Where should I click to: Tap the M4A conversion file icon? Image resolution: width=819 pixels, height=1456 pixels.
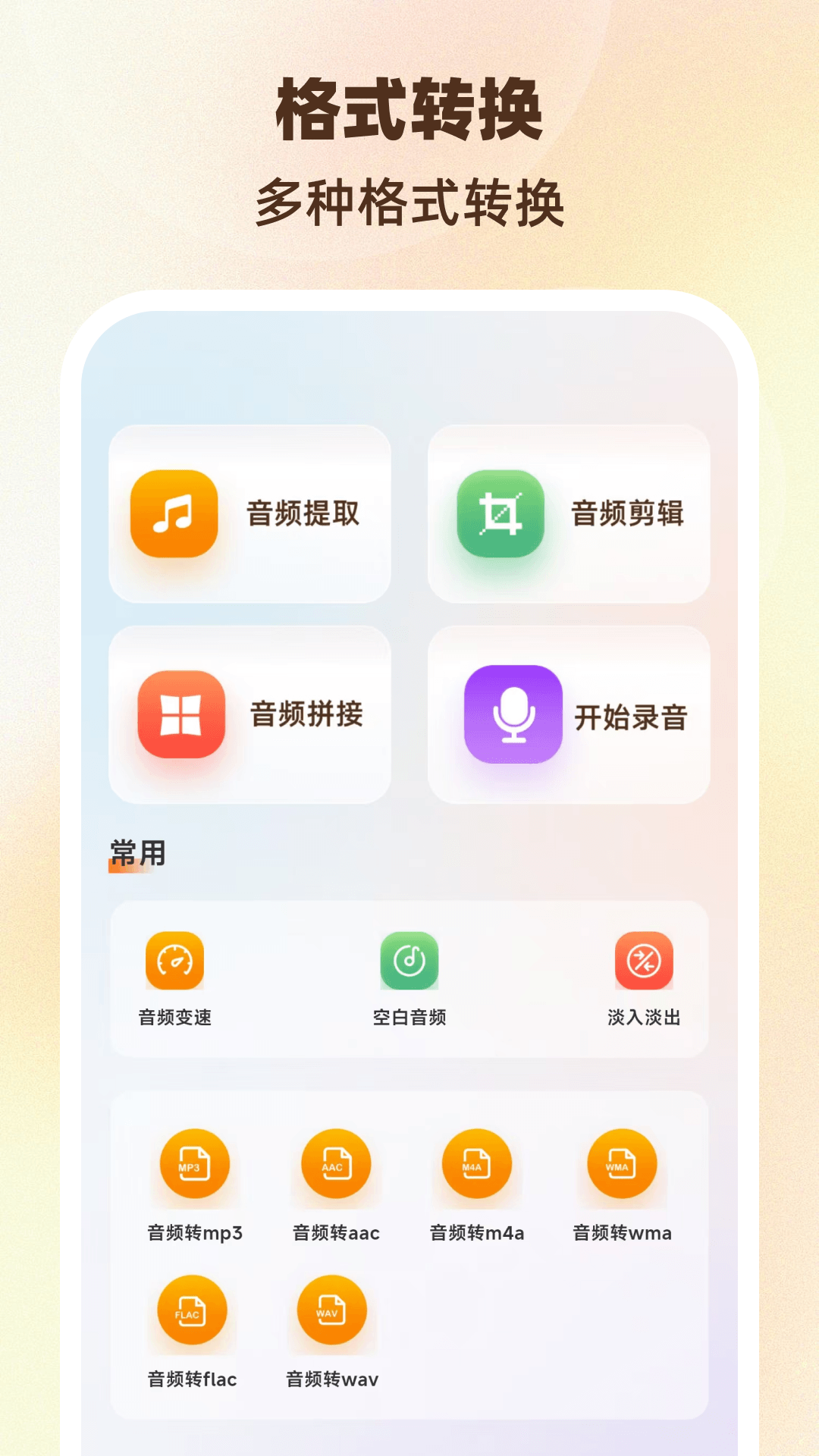point(477,1165)
